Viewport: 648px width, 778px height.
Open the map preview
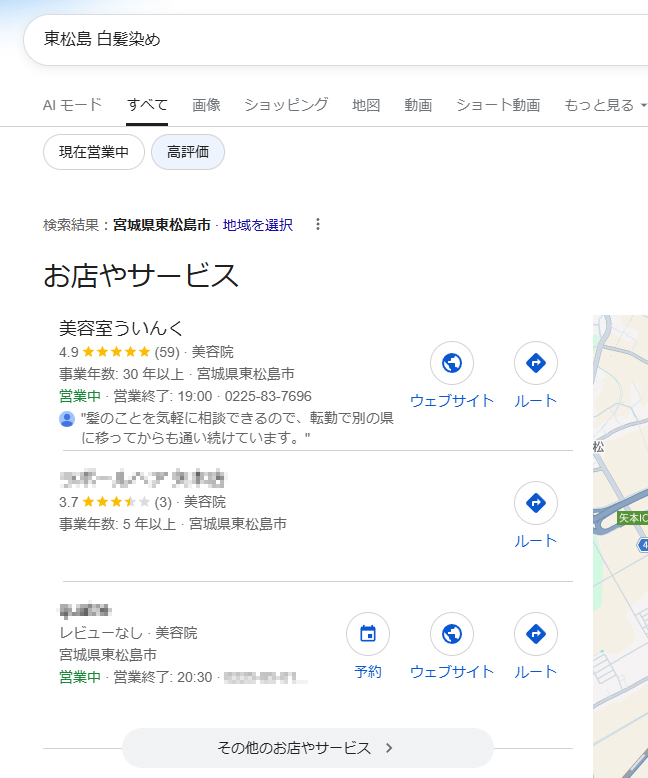(620, 540)
